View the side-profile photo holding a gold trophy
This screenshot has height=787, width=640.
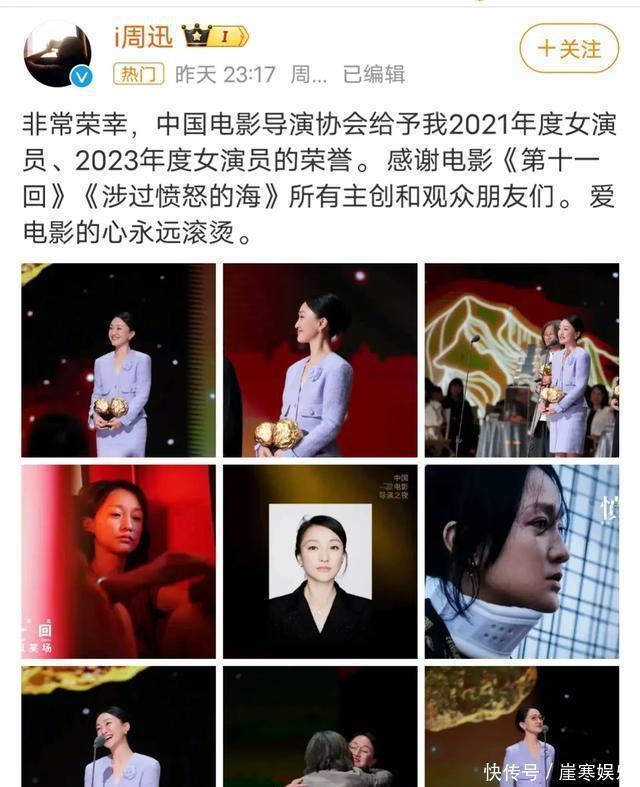[320, 360]
